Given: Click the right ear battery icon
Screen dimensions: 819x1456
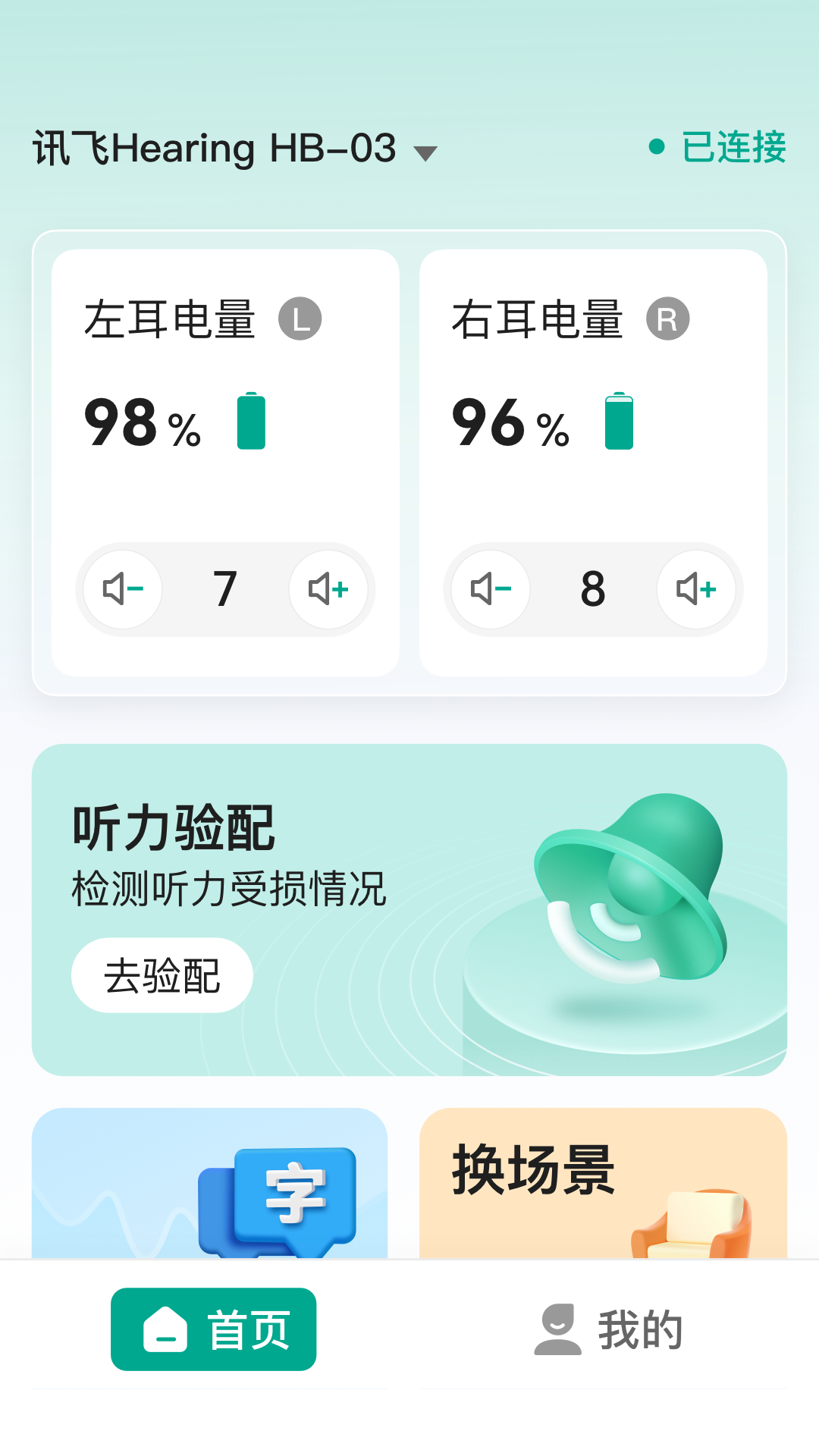Looking at the screenshot, I should click(618, 422).
